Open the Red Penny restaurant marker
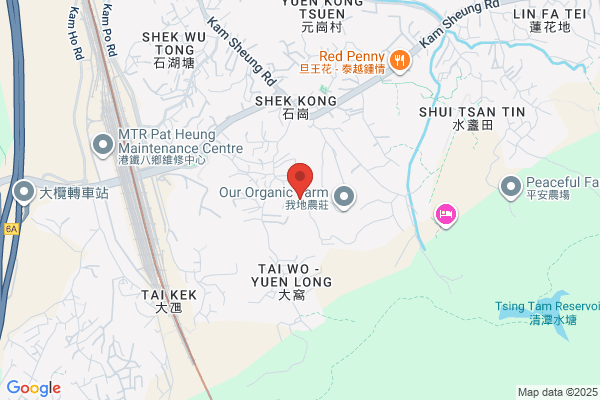 (x=400, y=61)
